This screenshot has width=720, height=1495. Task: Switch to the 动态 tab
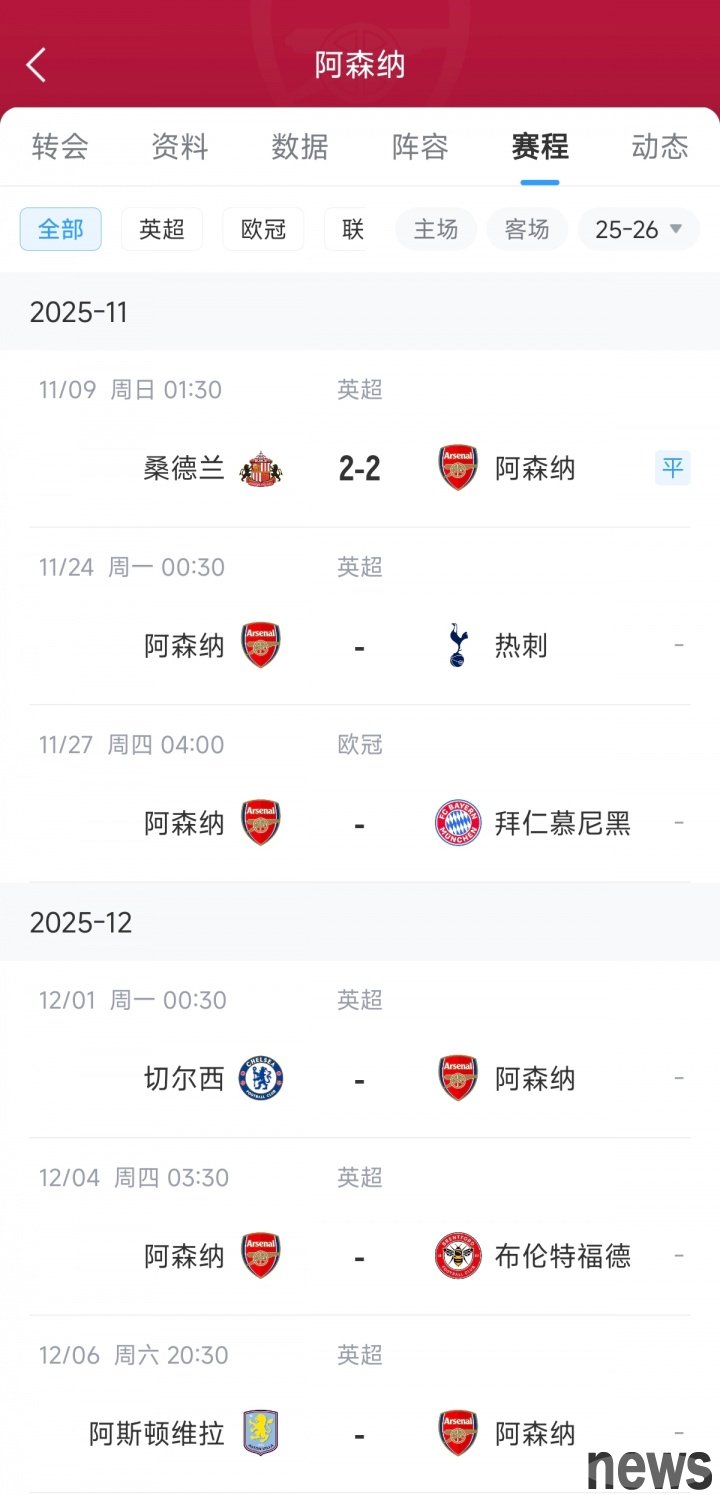coord(660,147)
